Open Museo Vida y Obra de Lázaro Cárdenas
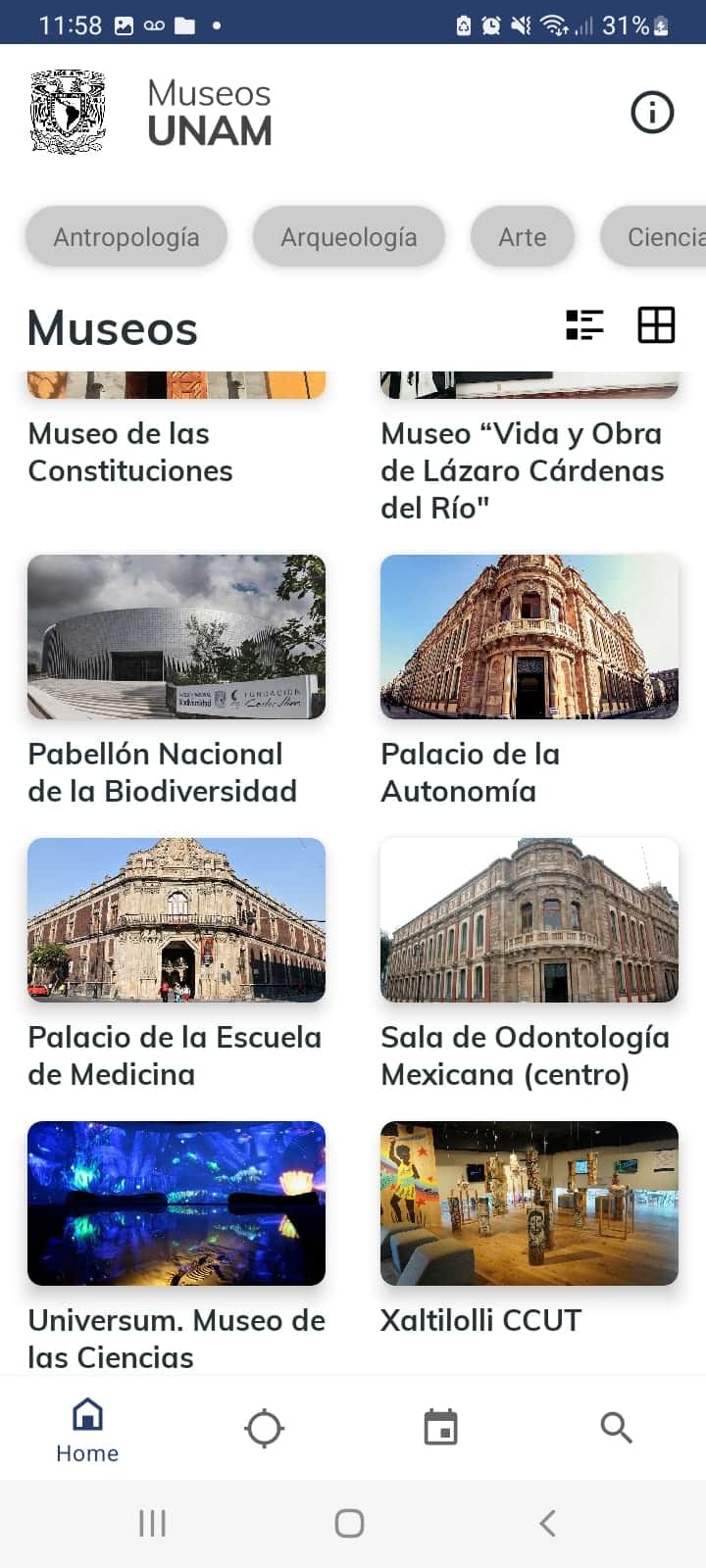The width and height of the screenshot is (706, 1568). click(523, 469)
